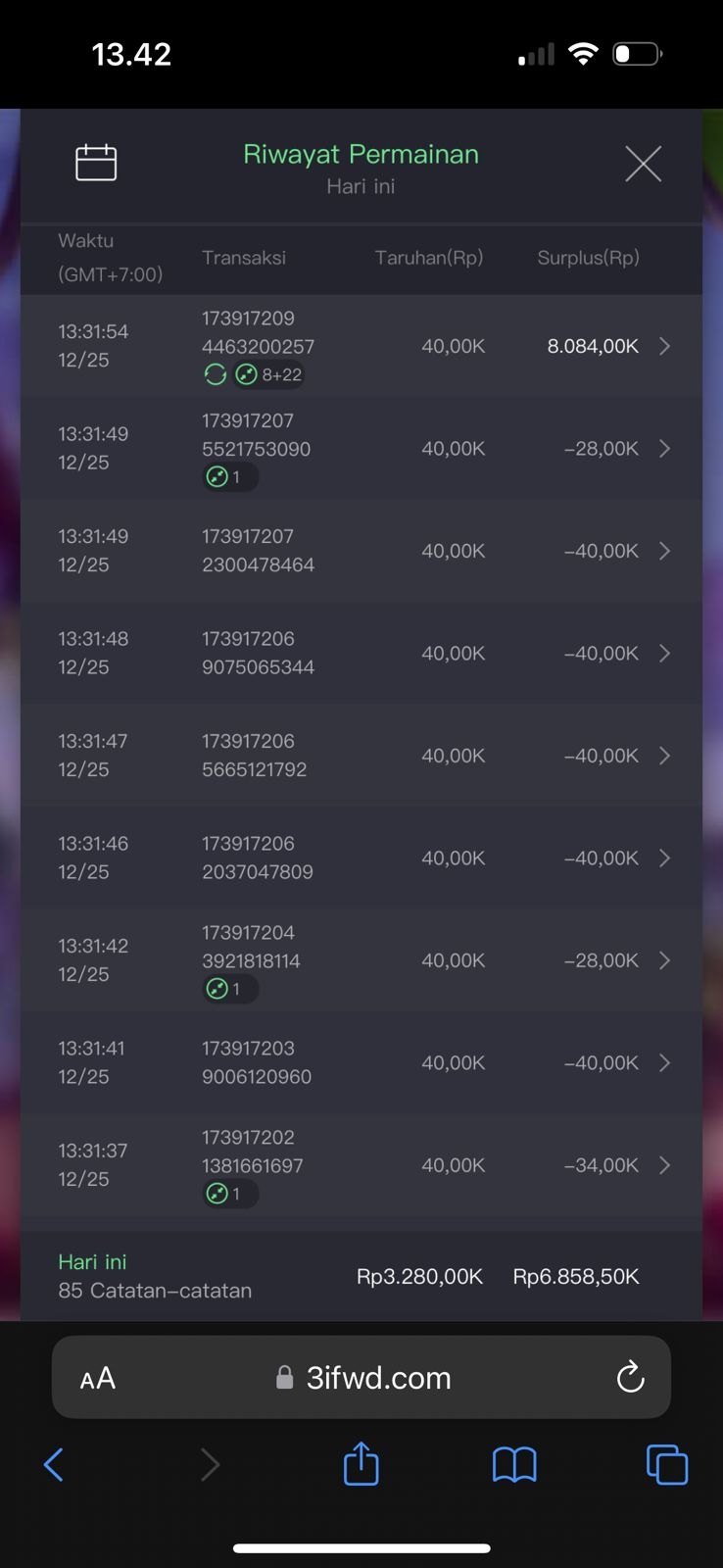Screen dimensions: 723x1568
Task: Expand the 13:31:41 transaction 9006120960
Action: pos(663,1063)
